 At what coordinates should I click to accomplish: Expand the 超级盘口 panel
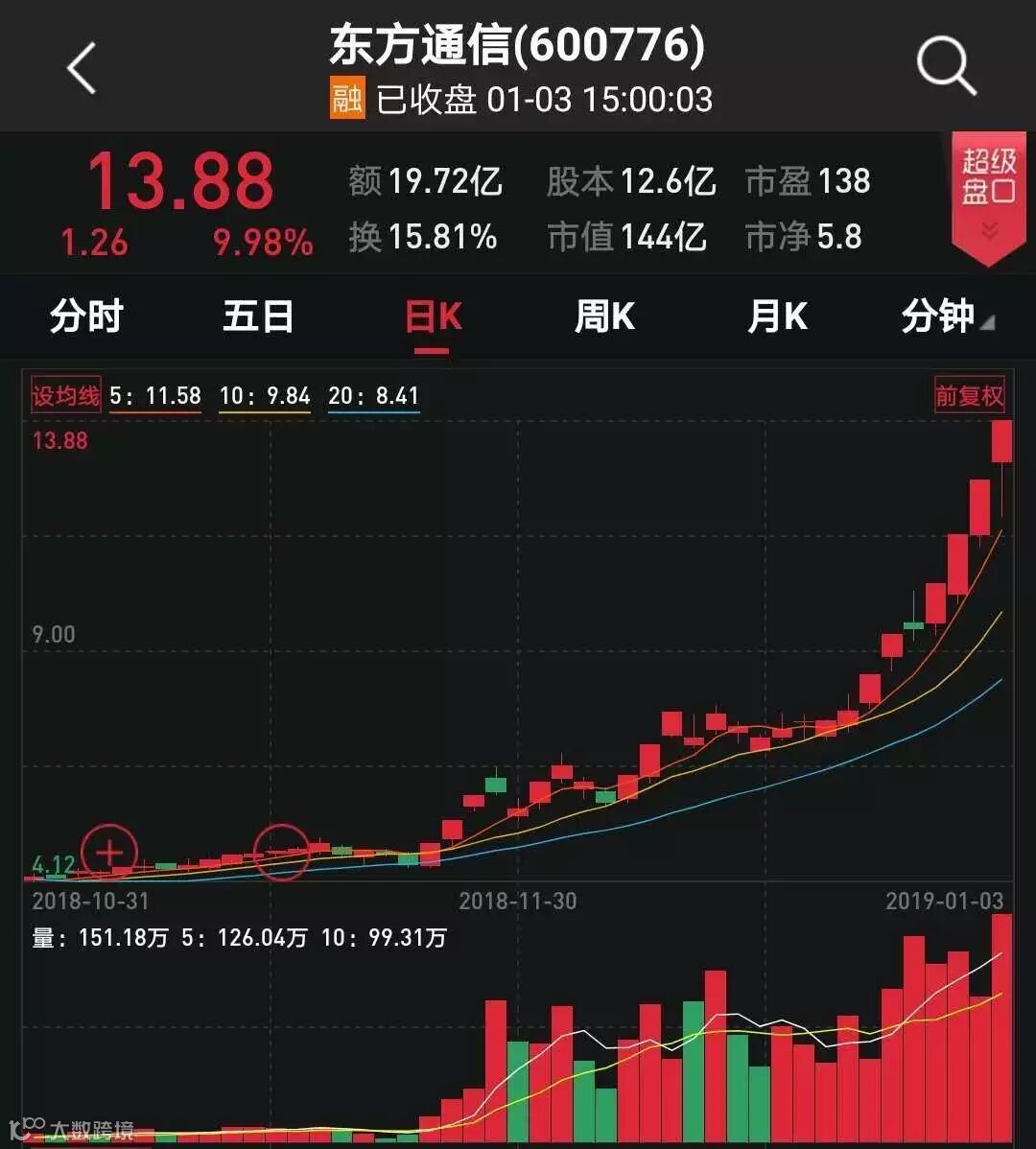(988, 195)
